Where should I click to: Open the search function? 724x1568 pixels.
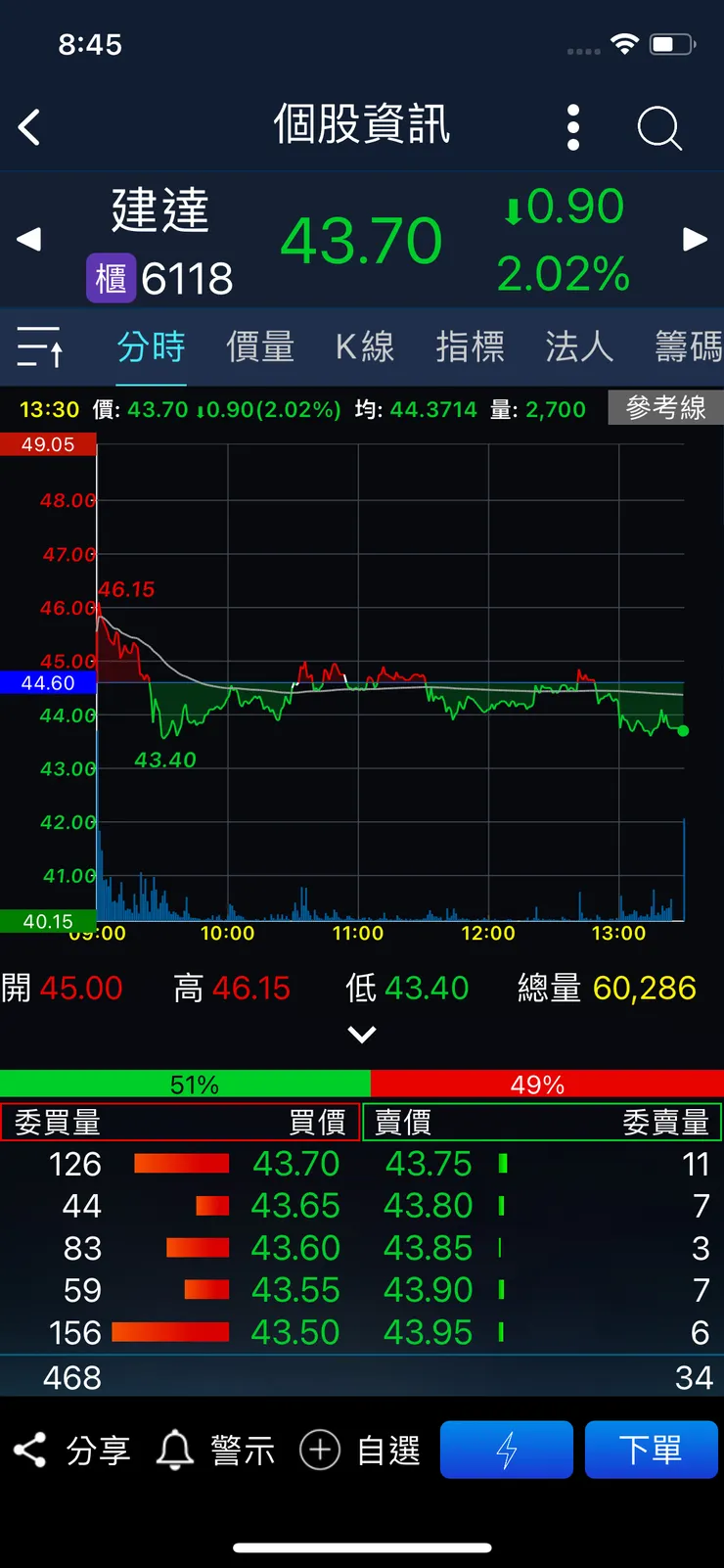pos(659,126)
